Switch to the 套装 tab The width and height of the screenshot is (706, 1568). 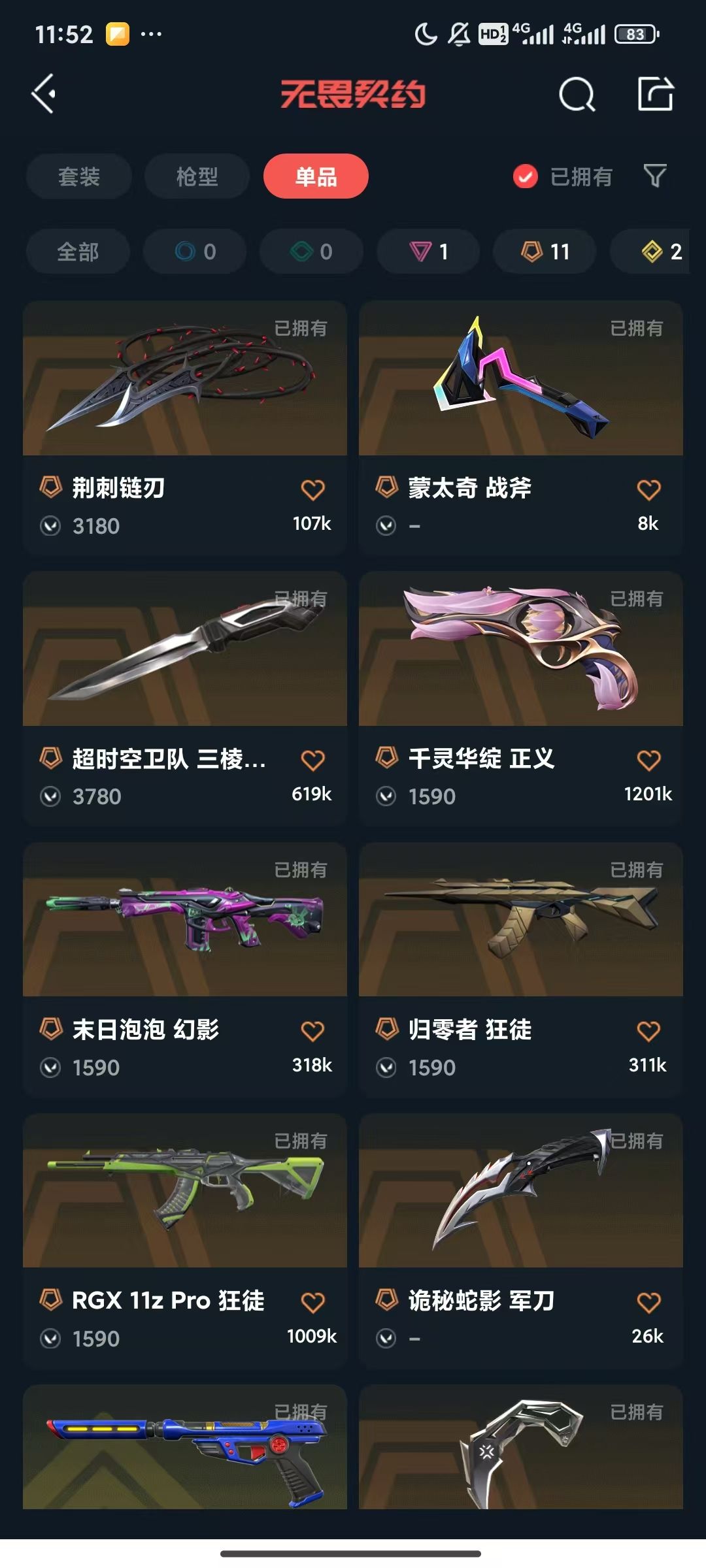78,176
